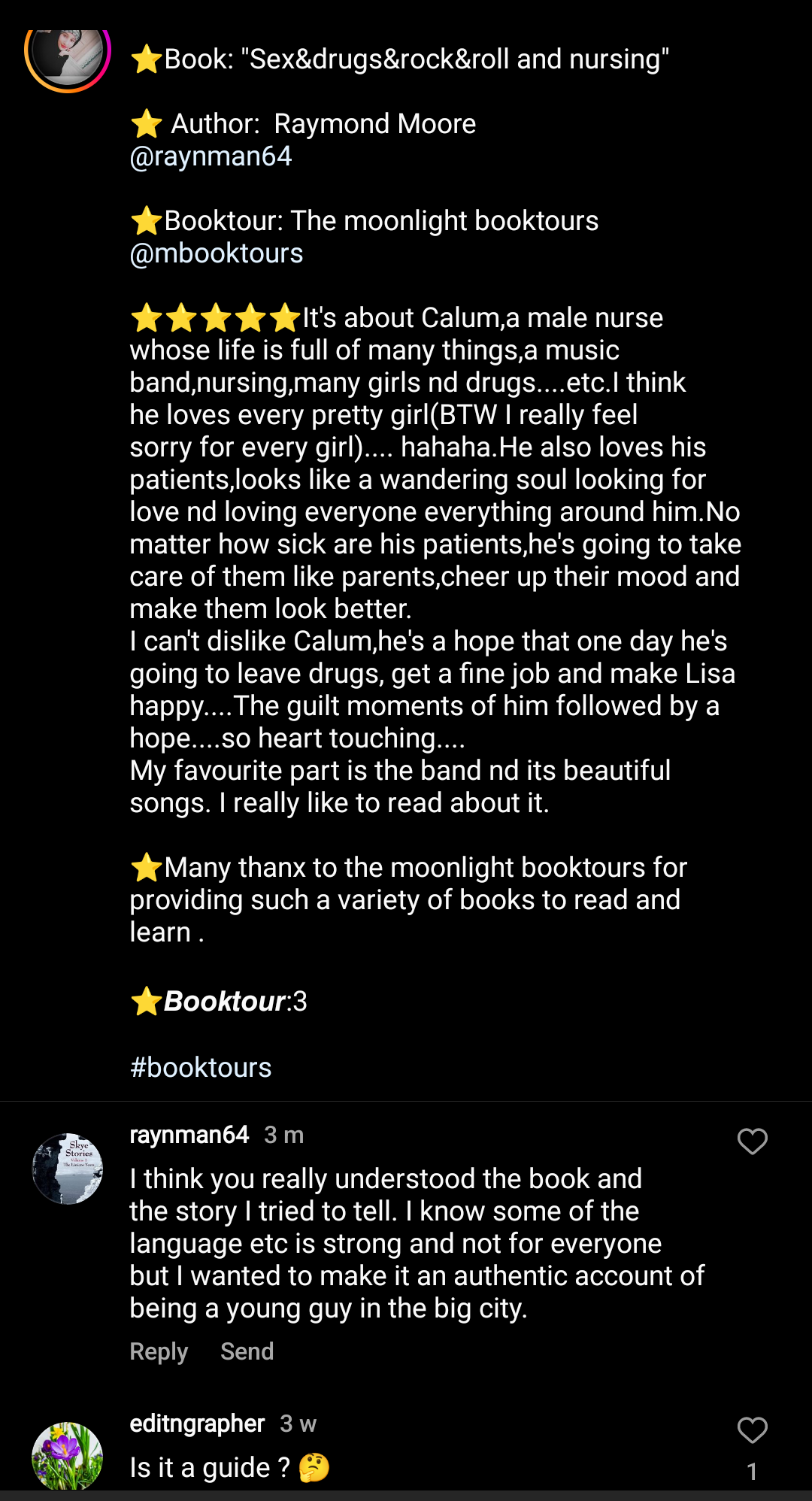
Task: Tap the editngrapher username
Action: tap(197, 1423)
